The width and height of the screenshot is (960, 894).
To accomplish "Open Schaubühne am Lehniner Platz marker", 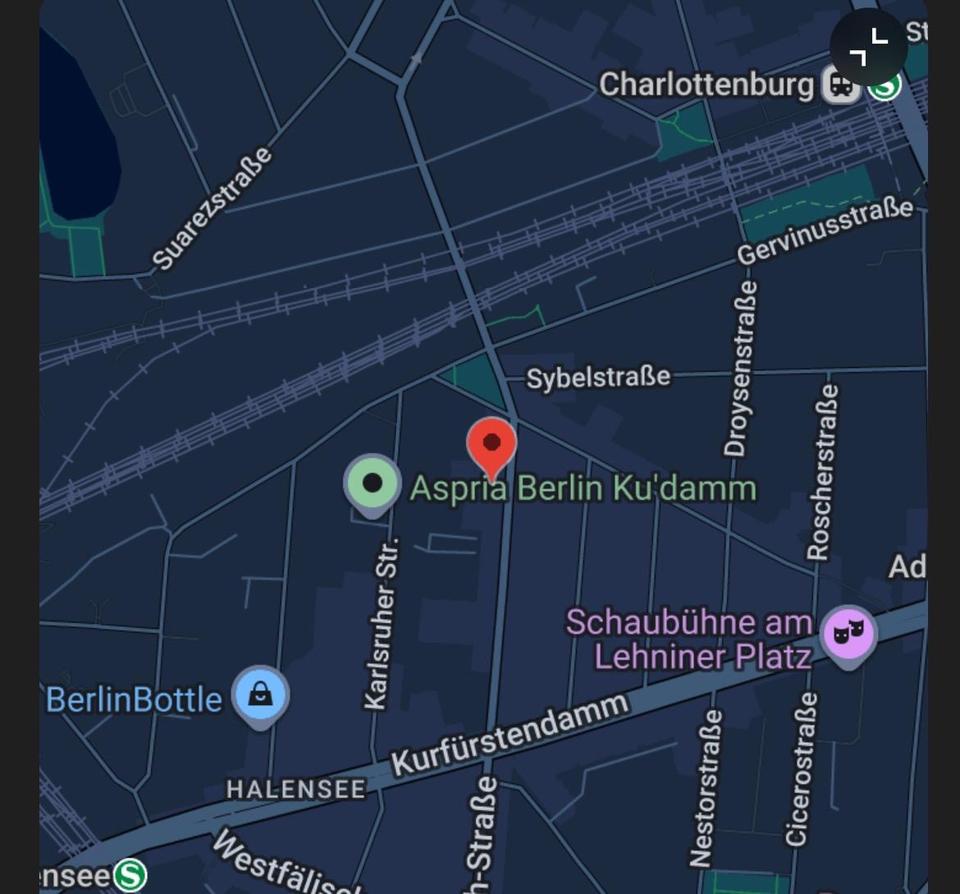I will point(848,634).
